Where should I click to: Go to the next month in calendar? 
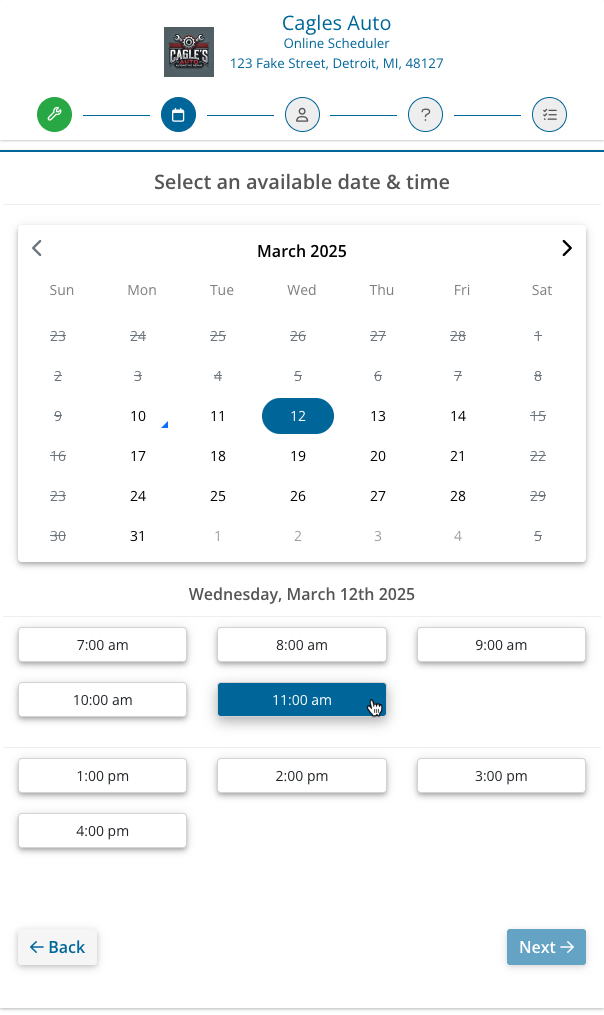(x=567, y=249)
